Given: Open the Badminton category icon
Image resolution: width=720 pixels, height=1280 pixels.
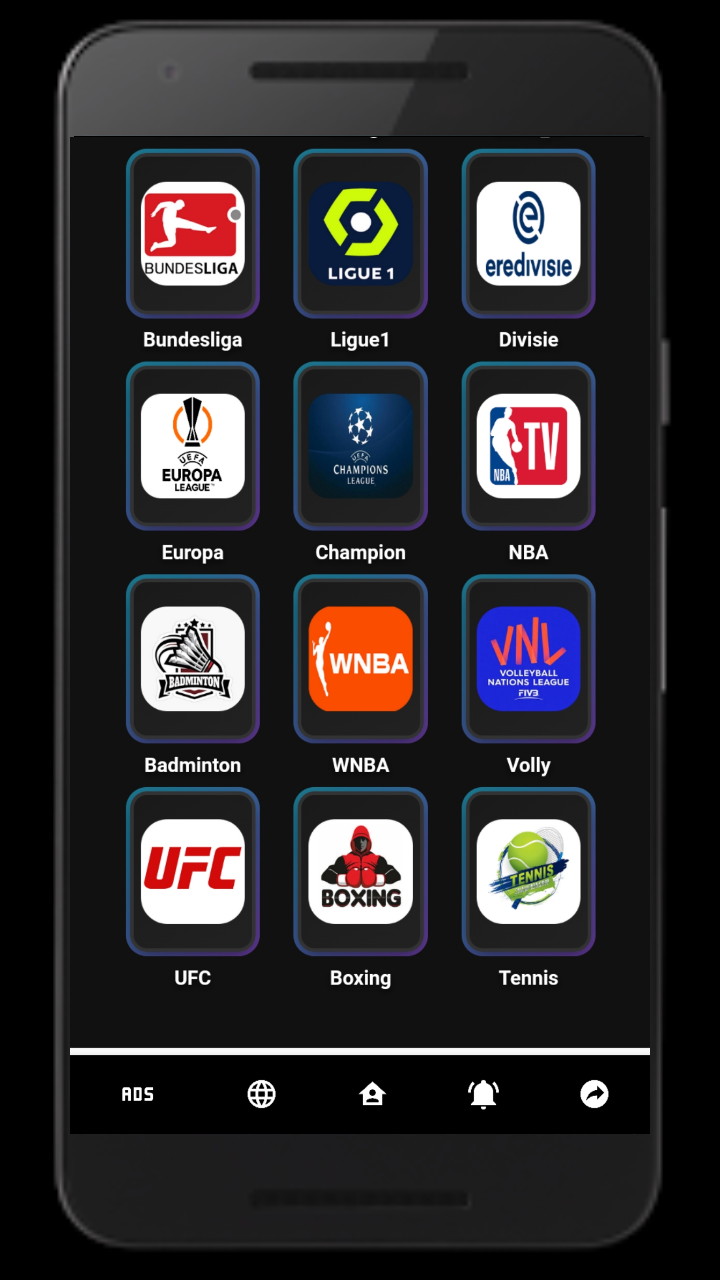Looking at the screenshot, I should [x=193, y=659].
